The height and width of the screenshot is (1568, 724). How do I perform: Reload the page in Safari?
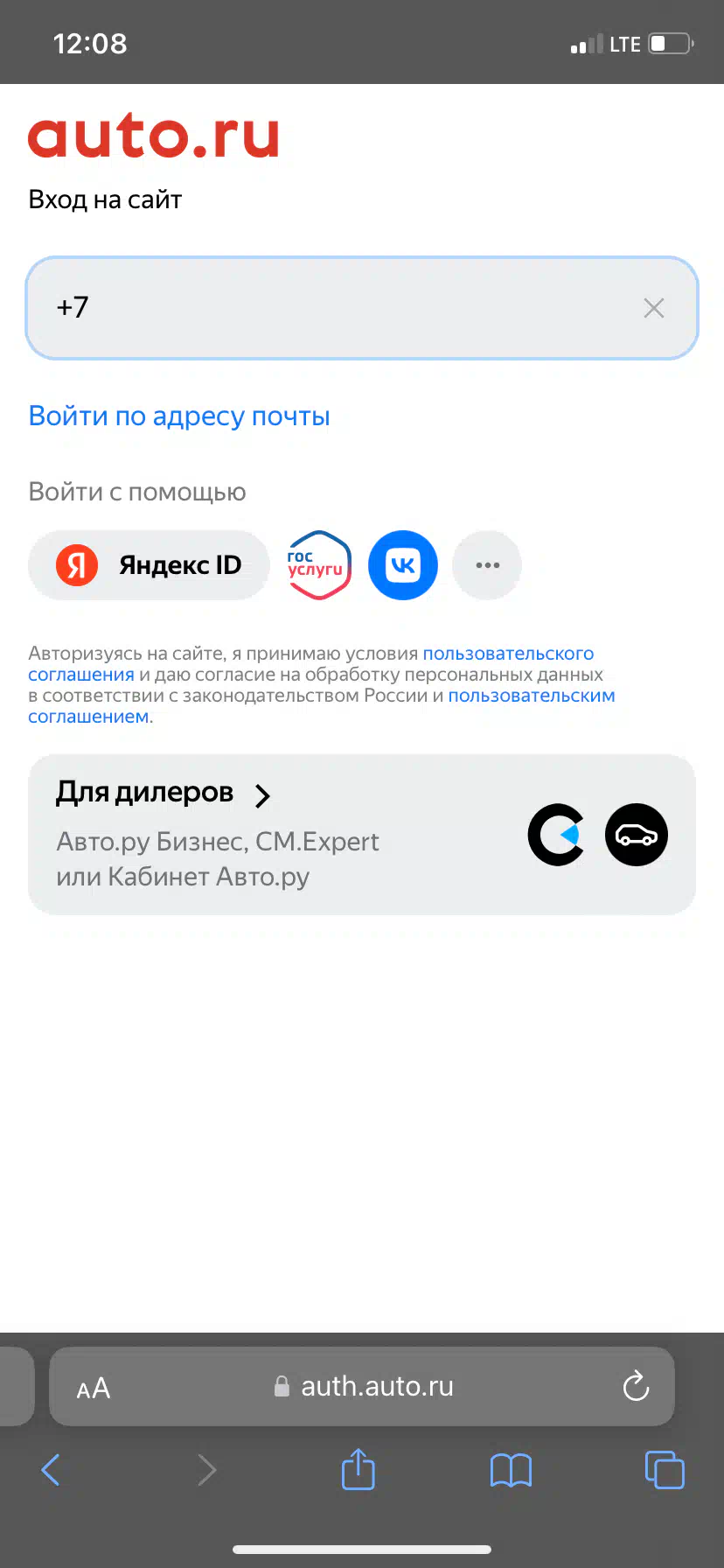point(636,1386)
